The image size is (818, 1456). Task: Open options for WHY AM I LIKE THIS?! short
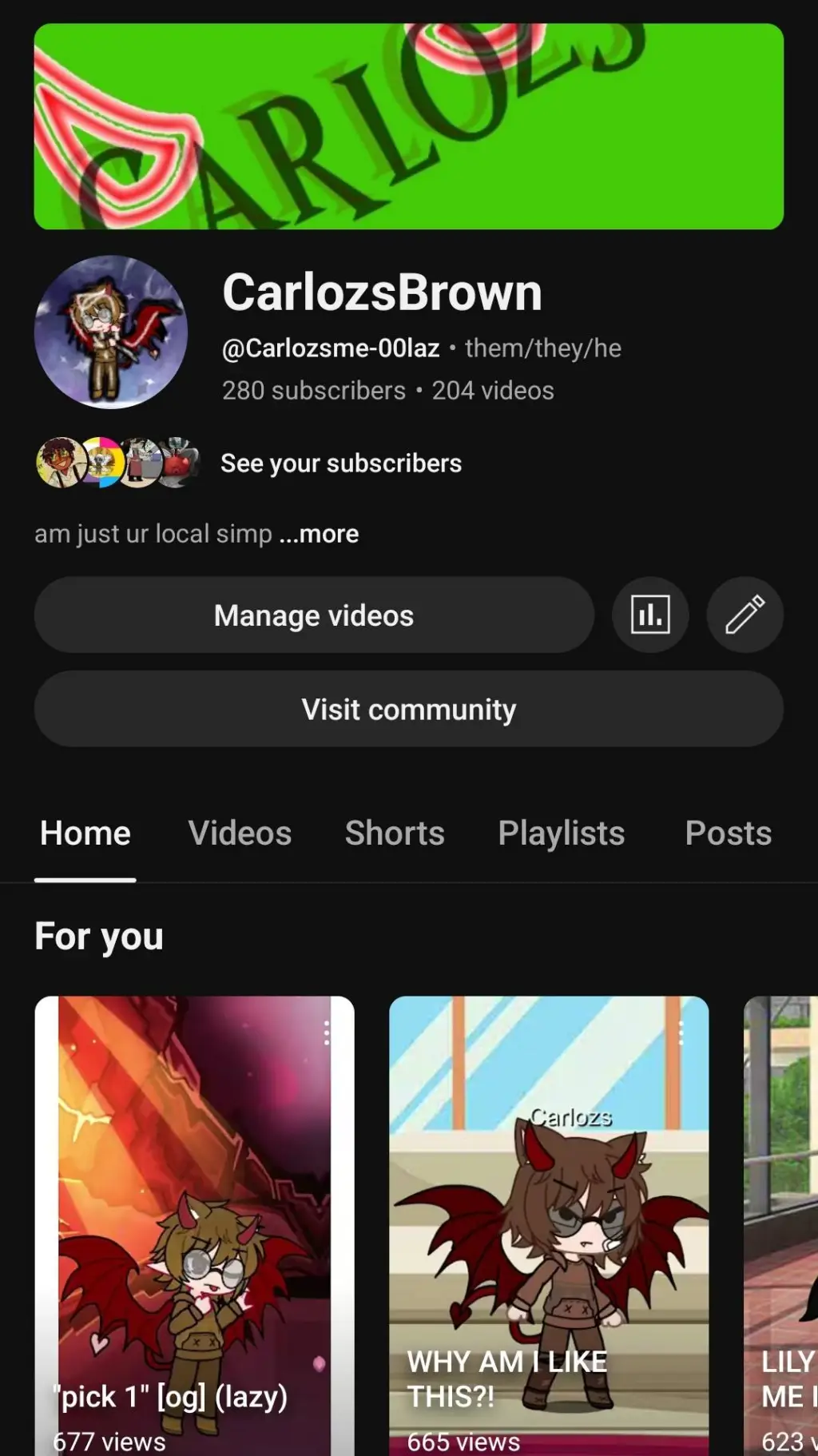pyautogui.click(x=681, y=1033)
